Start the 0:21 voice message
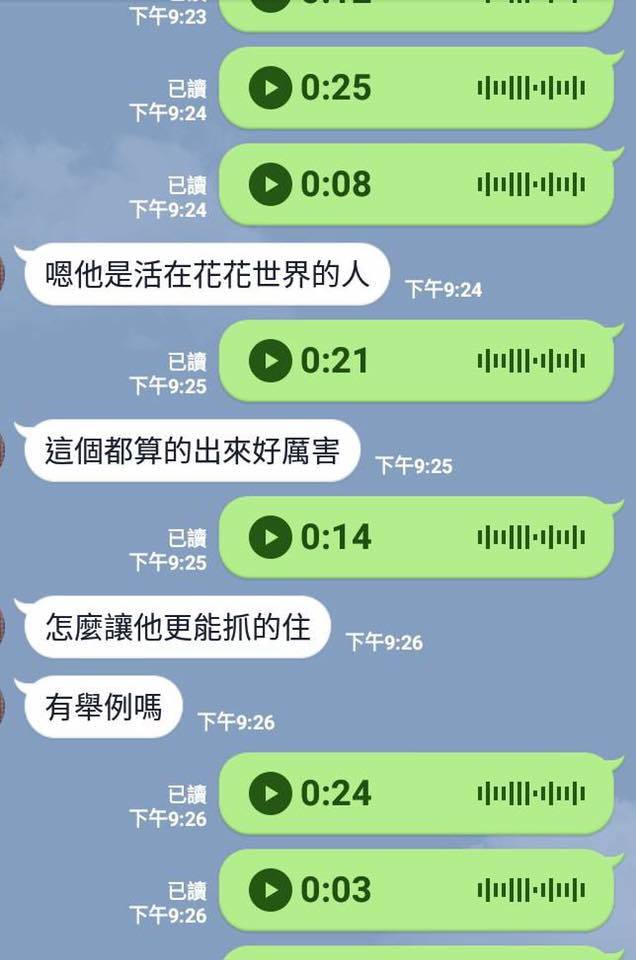Screen dimensions: 636x960 tap(270, 361)
